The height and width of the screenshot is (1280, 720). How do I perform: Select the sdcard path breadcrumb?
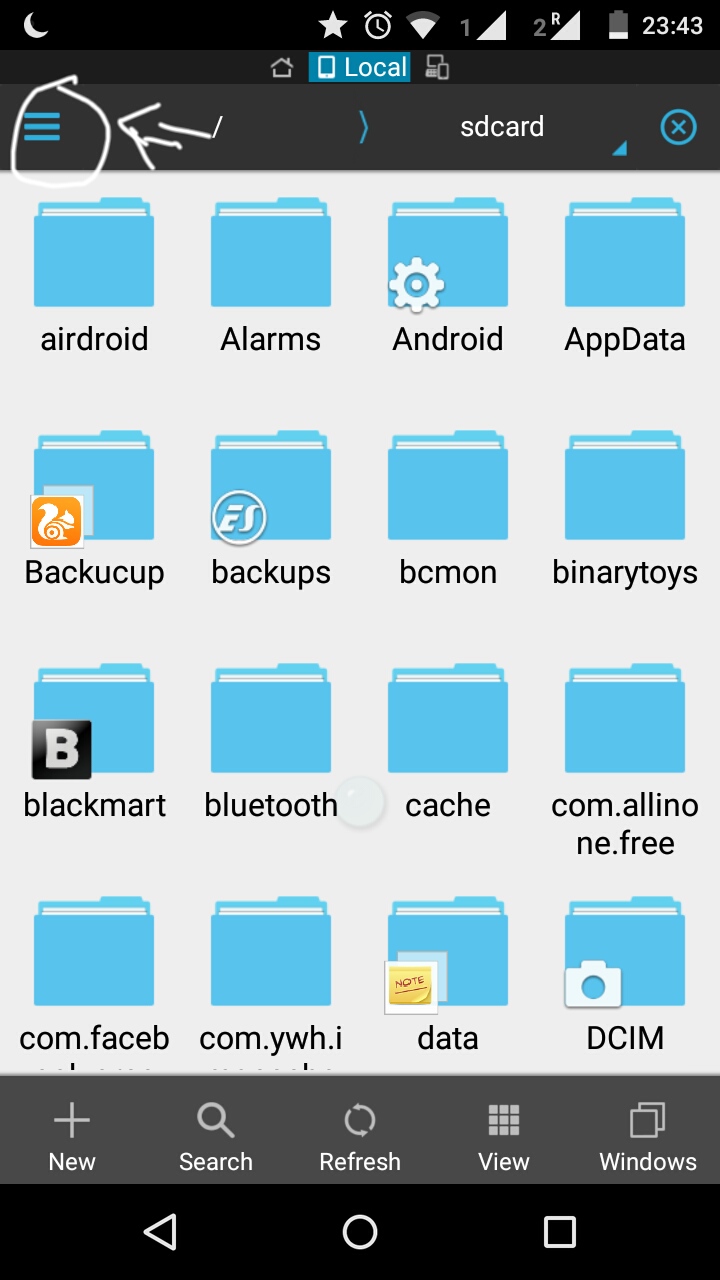(x=502, y=127)
